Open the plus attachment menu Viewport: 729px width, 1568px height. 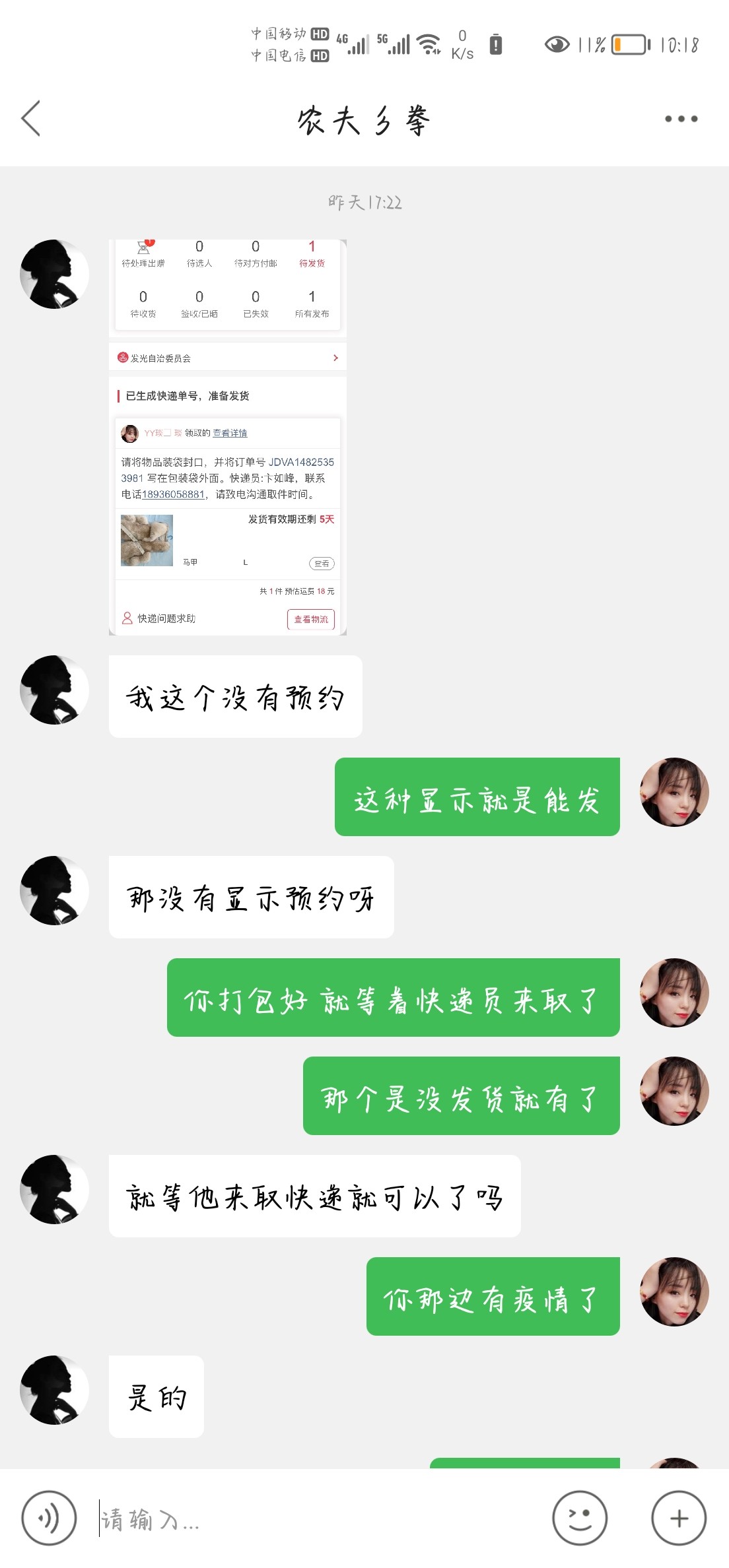[x=679, y=1518]
